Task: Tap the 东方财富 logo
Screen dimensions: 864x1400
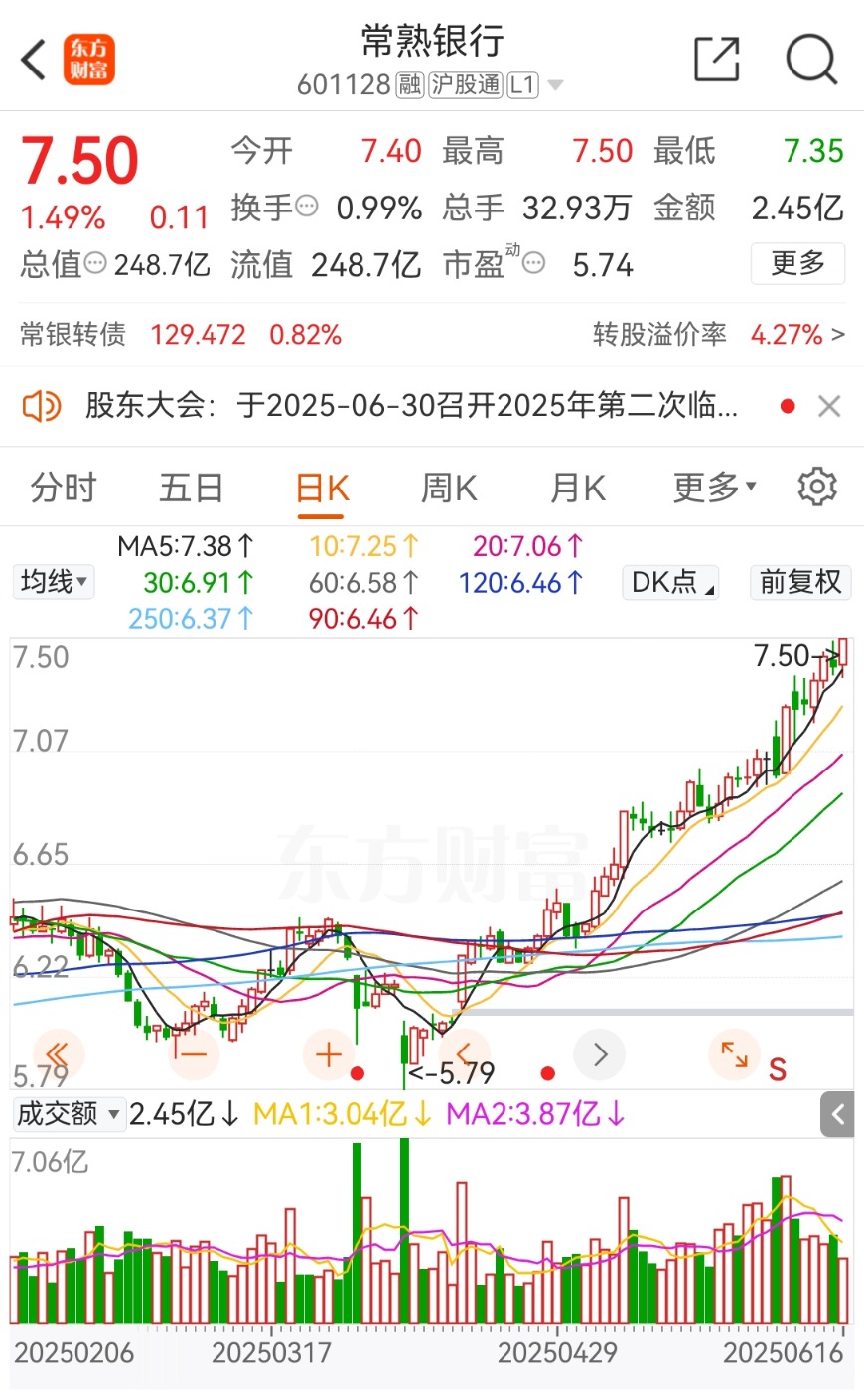Action: point(89,60)
